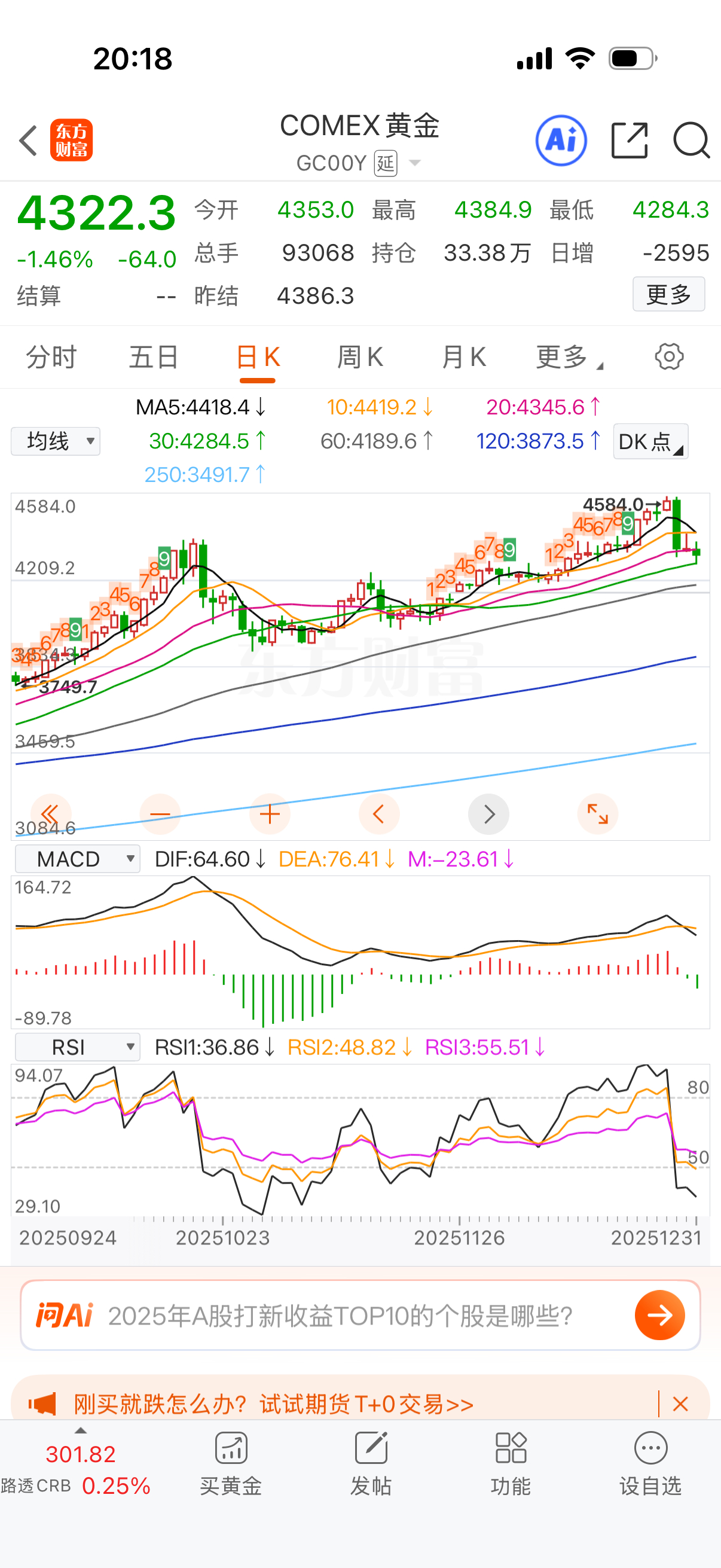Expand the GC00Y contract dropdown

click(x=415, y=163)
